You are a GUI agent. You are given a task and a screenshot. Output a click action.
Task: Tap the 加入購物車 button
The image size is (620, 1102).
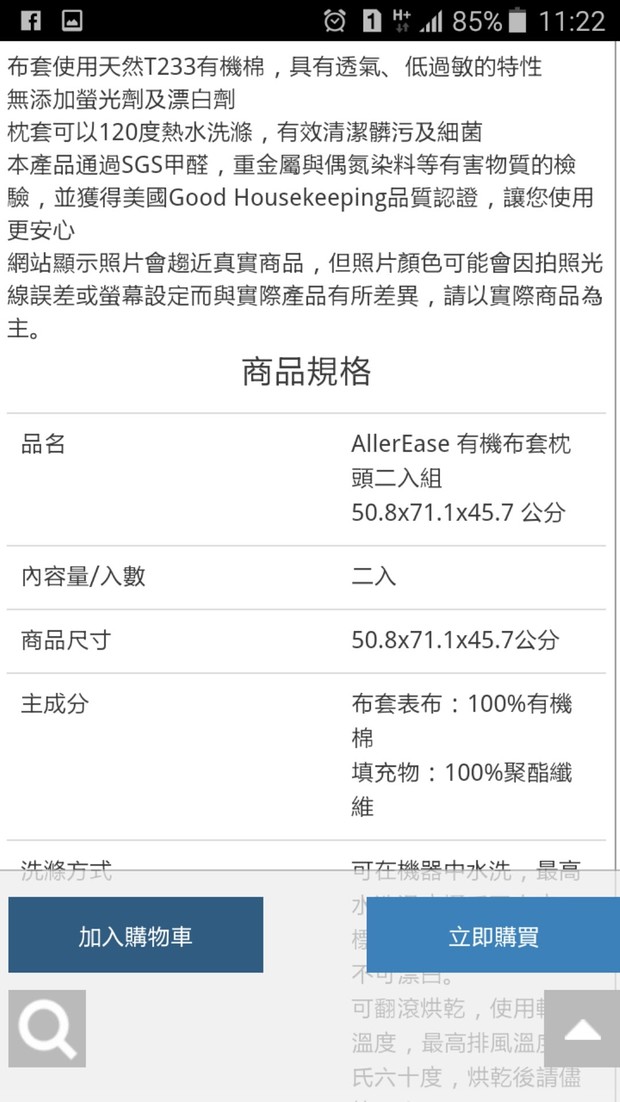136,935
